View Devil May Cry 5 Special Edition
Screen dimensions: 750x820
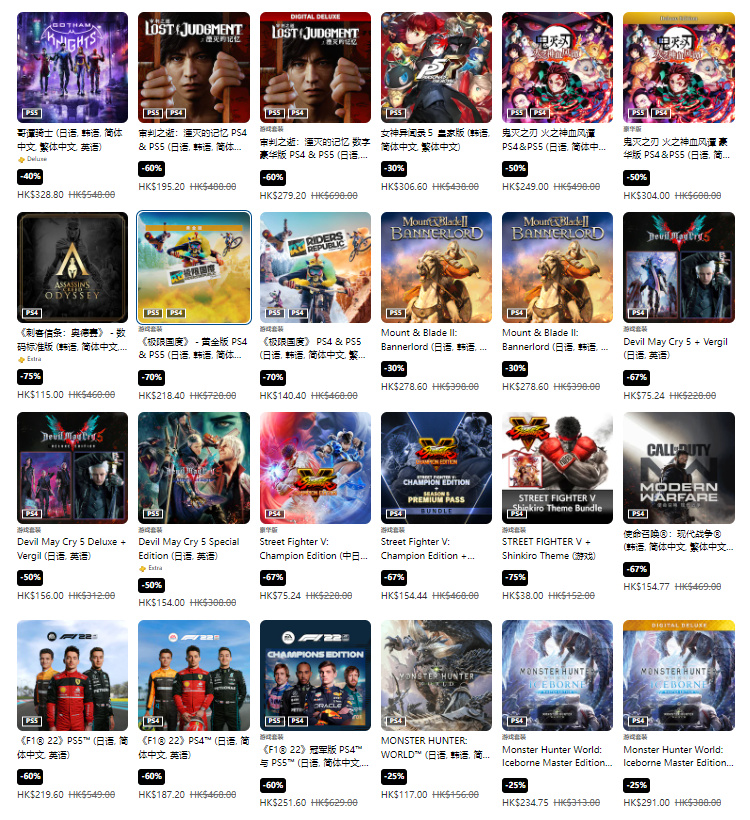point(193,467)
